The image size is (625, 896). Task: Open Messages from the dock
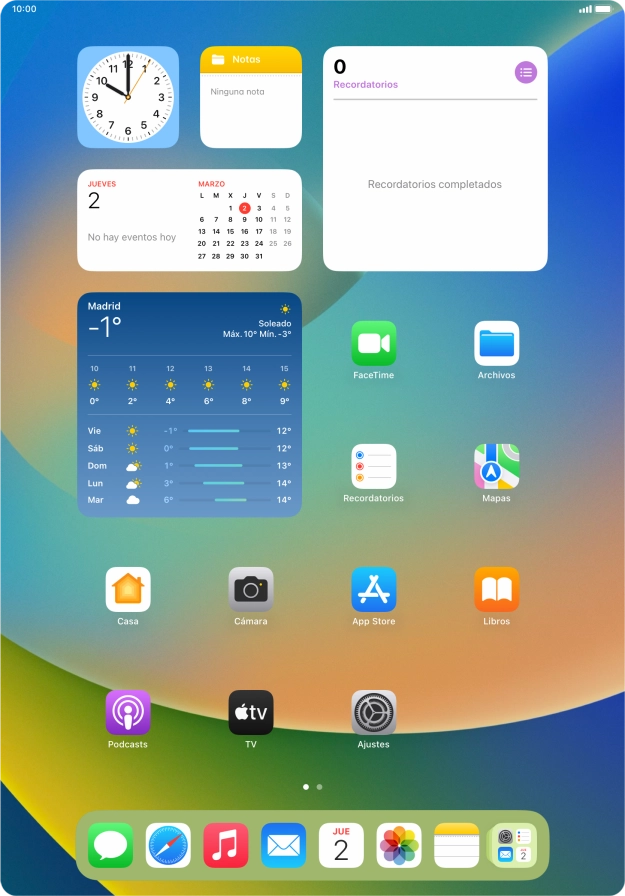pos(110,845)
